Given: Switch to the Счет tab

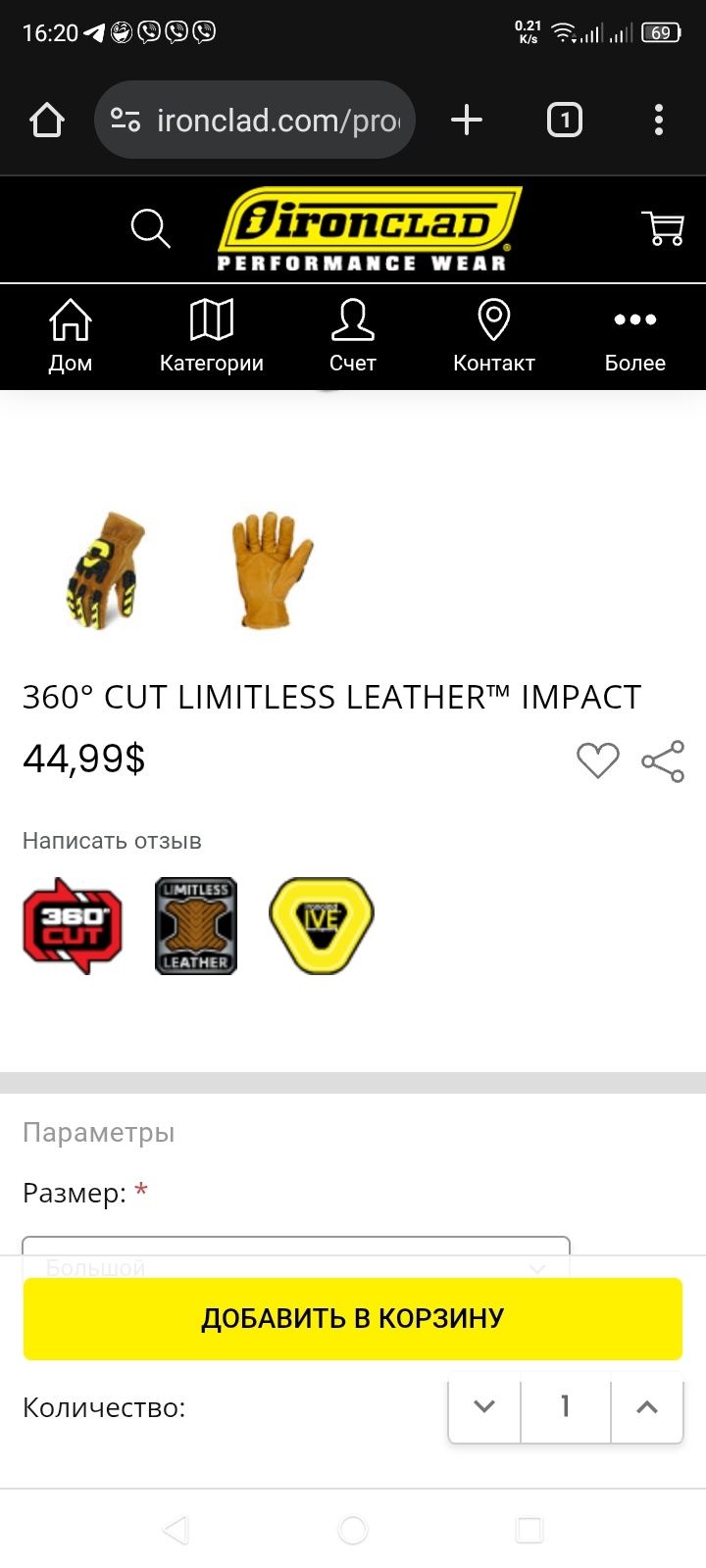Looking at the screenshot, I should [353, 337].
